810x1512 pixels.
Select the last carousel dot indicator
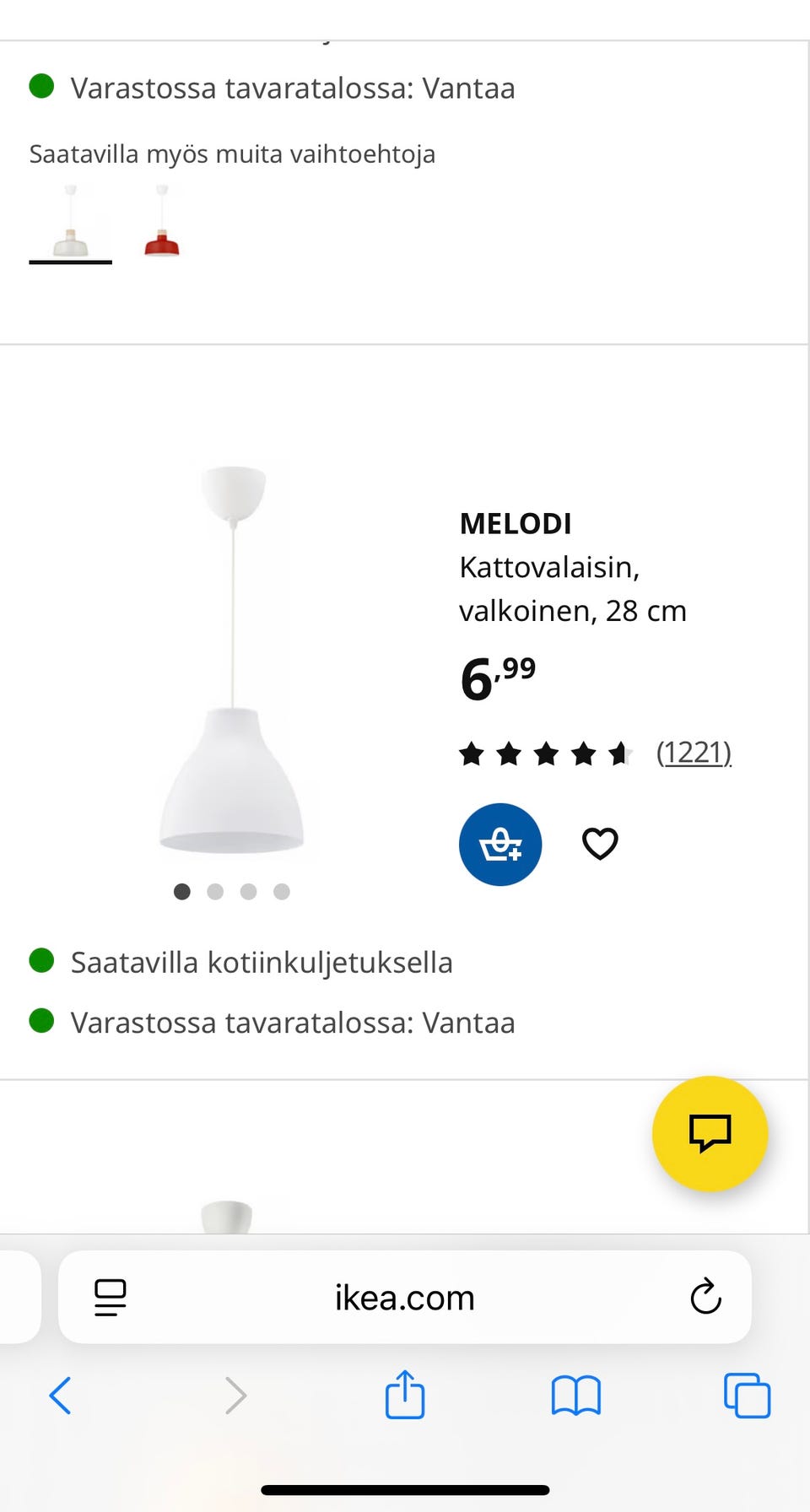281,891
